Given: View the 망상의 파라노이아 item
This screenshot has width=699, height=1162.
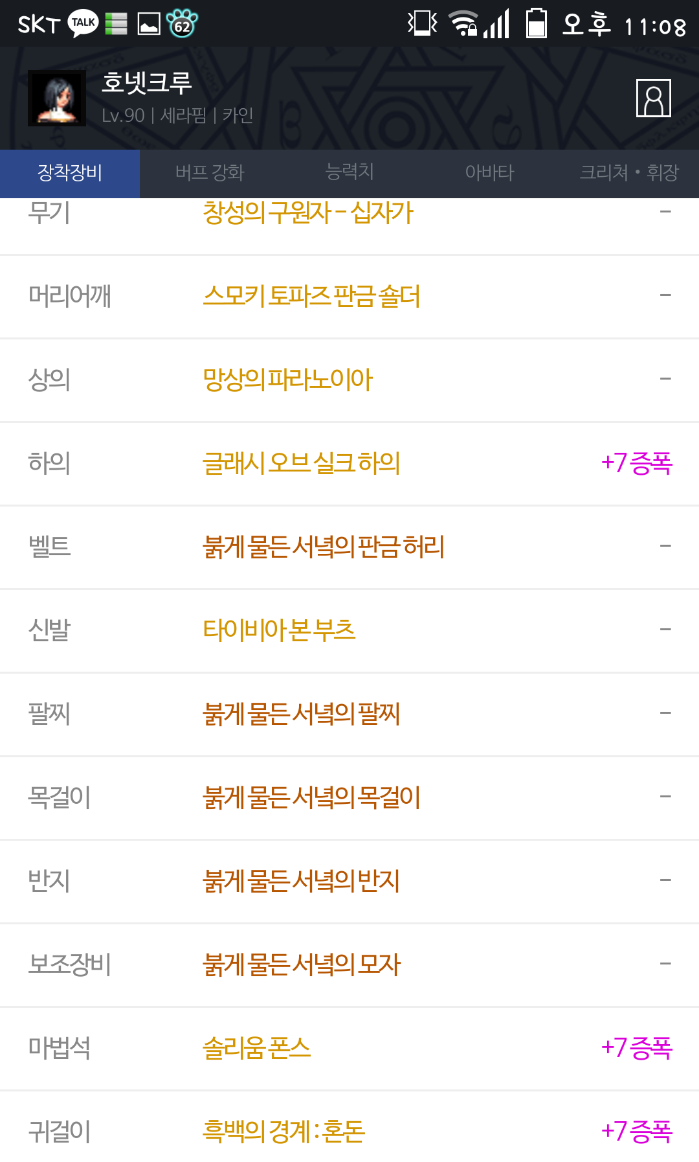Looking at the screenshot, I should [x=287, y=380].
